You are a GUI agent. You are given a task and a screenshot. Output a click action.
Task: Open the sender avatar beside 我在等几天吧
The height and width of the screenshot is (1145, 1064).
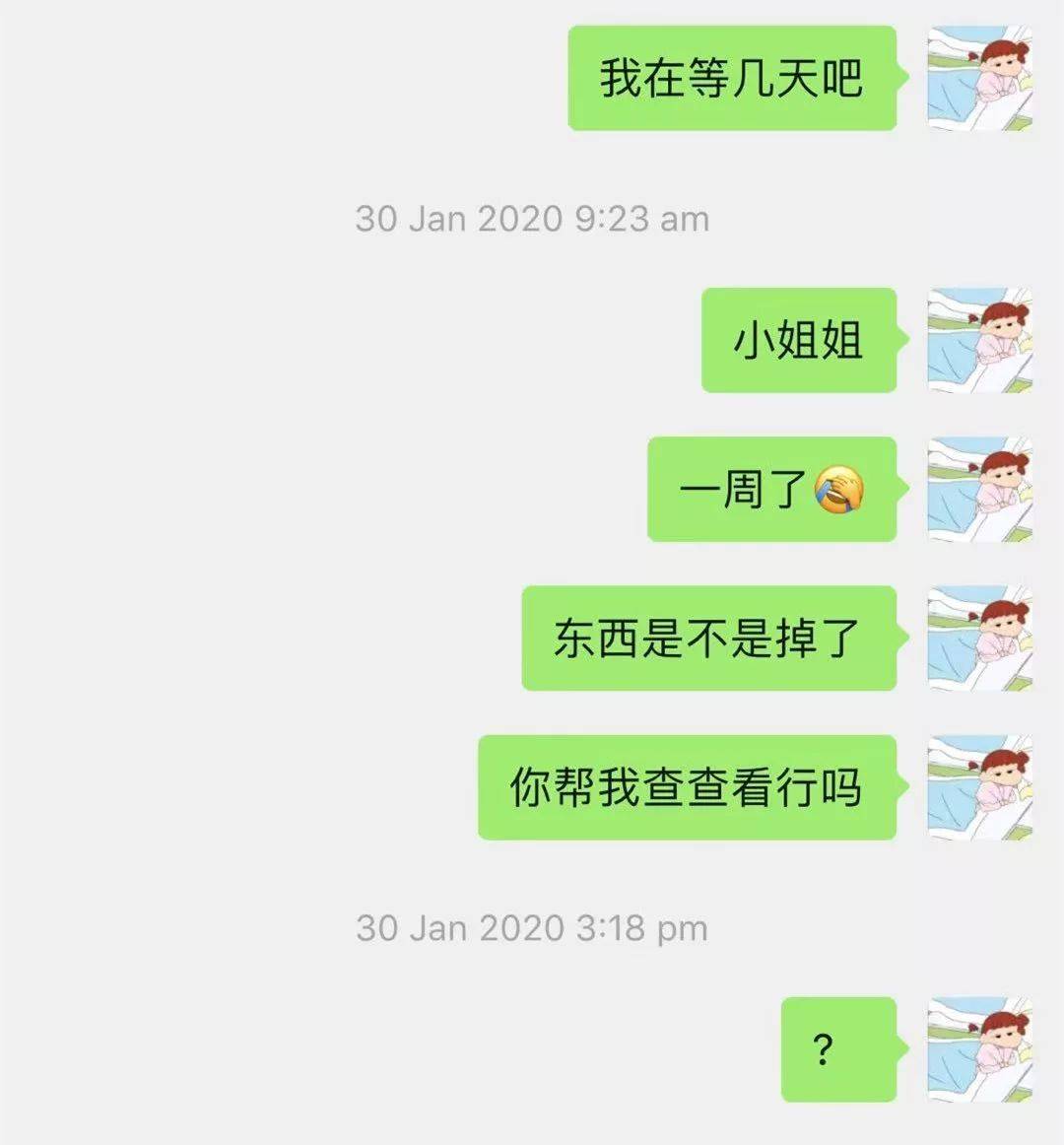click(x=979, y=78)
